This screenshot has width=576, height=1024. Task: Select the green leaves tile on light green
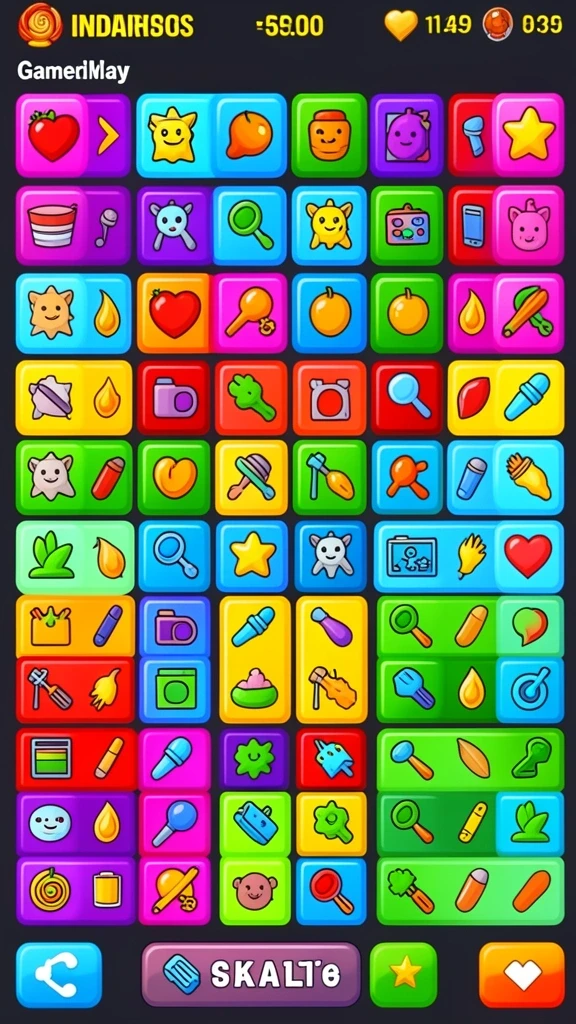coord(51,556)
